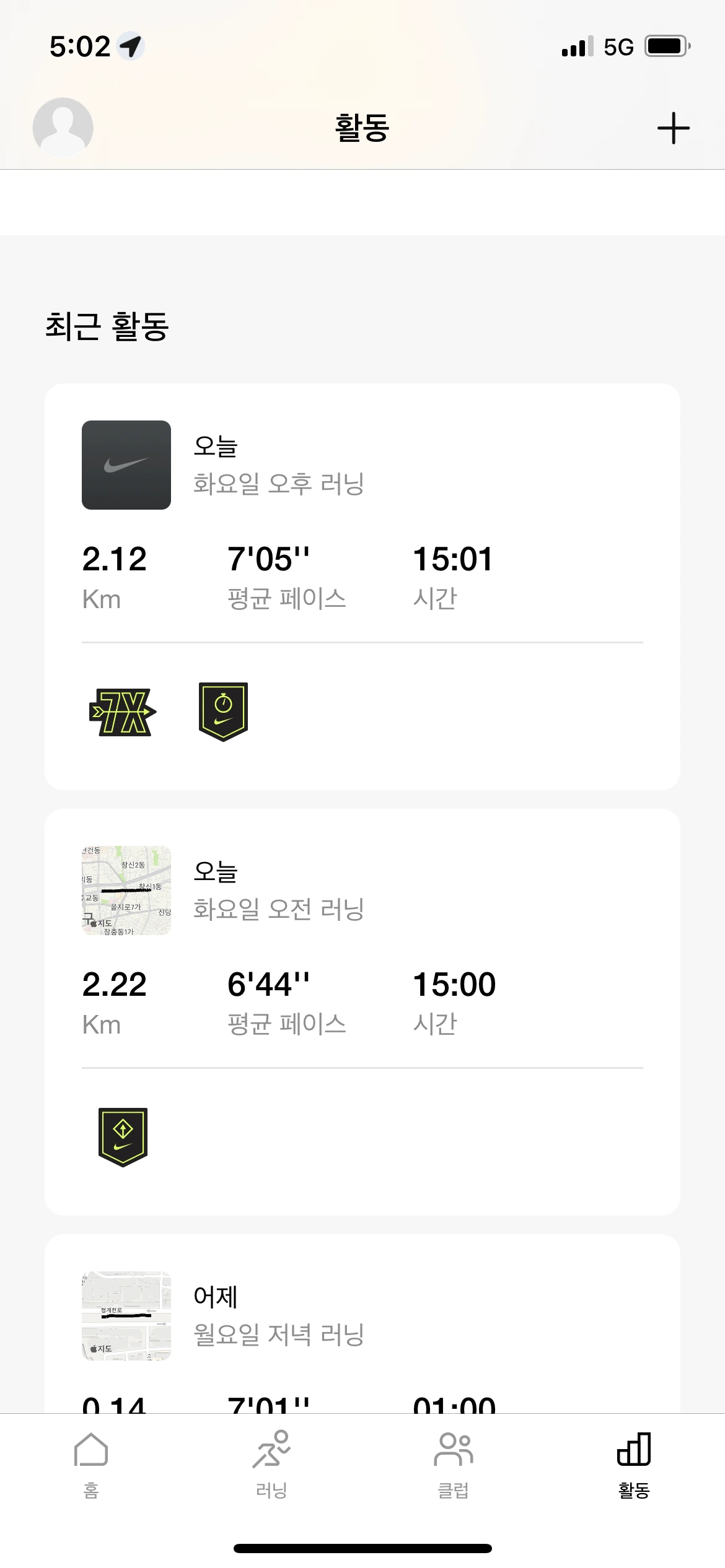
Task: Add a new activity with plus icon
Action: point(673,128)
